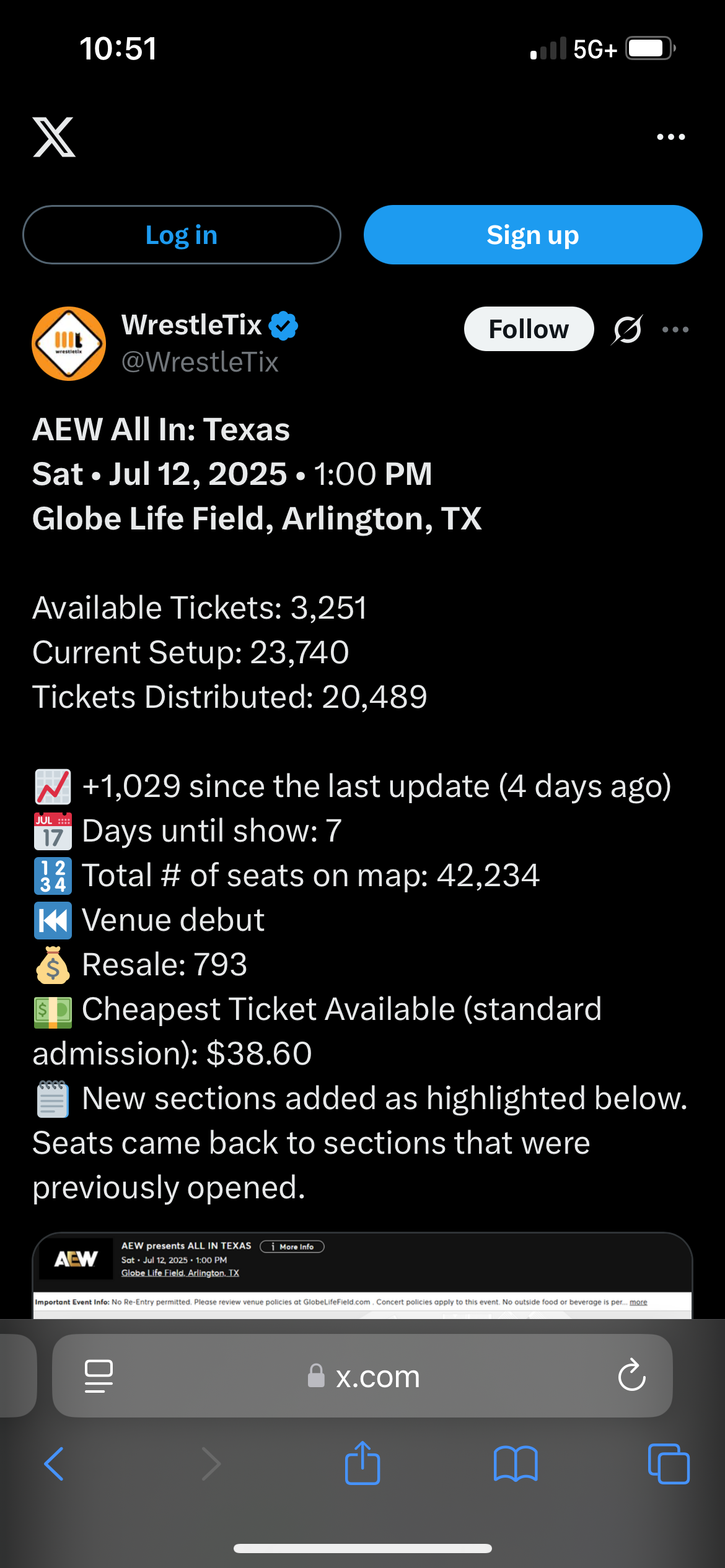725x1568 pixels.
Task: Create an account with Sign up
Action: coord(532,235)
